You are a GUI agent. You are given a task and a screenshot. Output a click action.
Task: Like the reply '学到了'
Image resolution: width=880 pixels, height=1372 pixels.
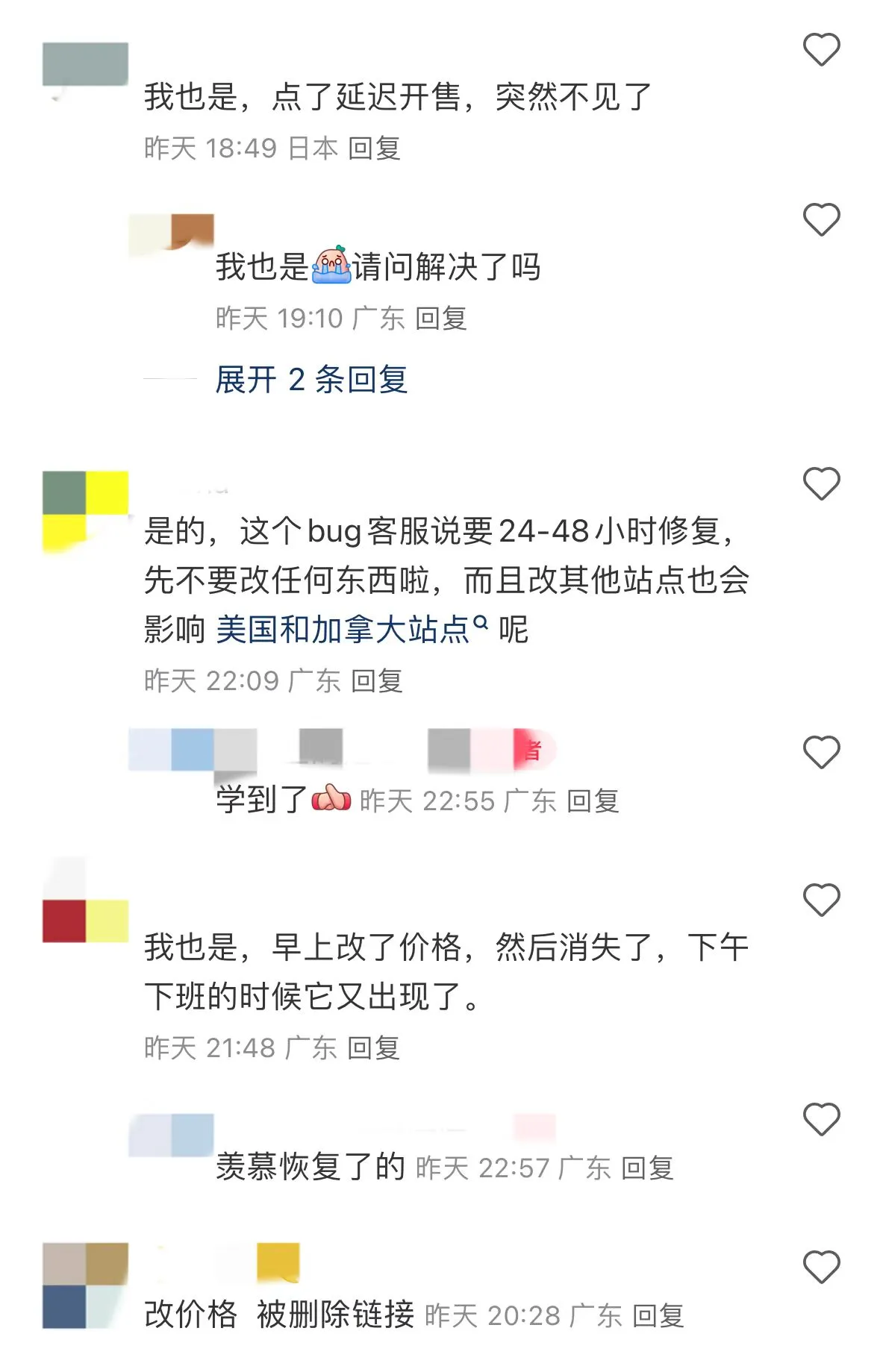pyautogui.click(x=821, y=752)
